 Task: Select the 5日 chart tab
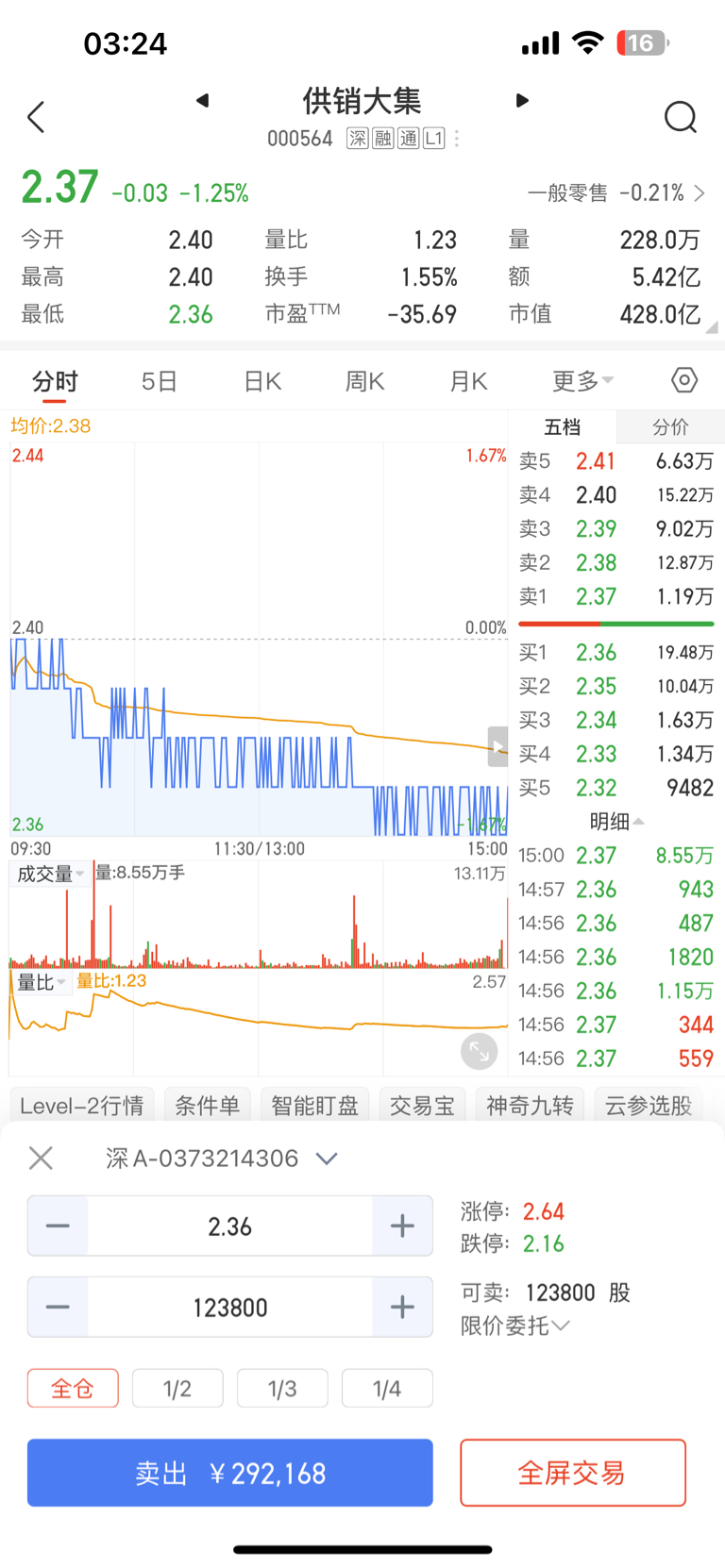tap(160, 381)
